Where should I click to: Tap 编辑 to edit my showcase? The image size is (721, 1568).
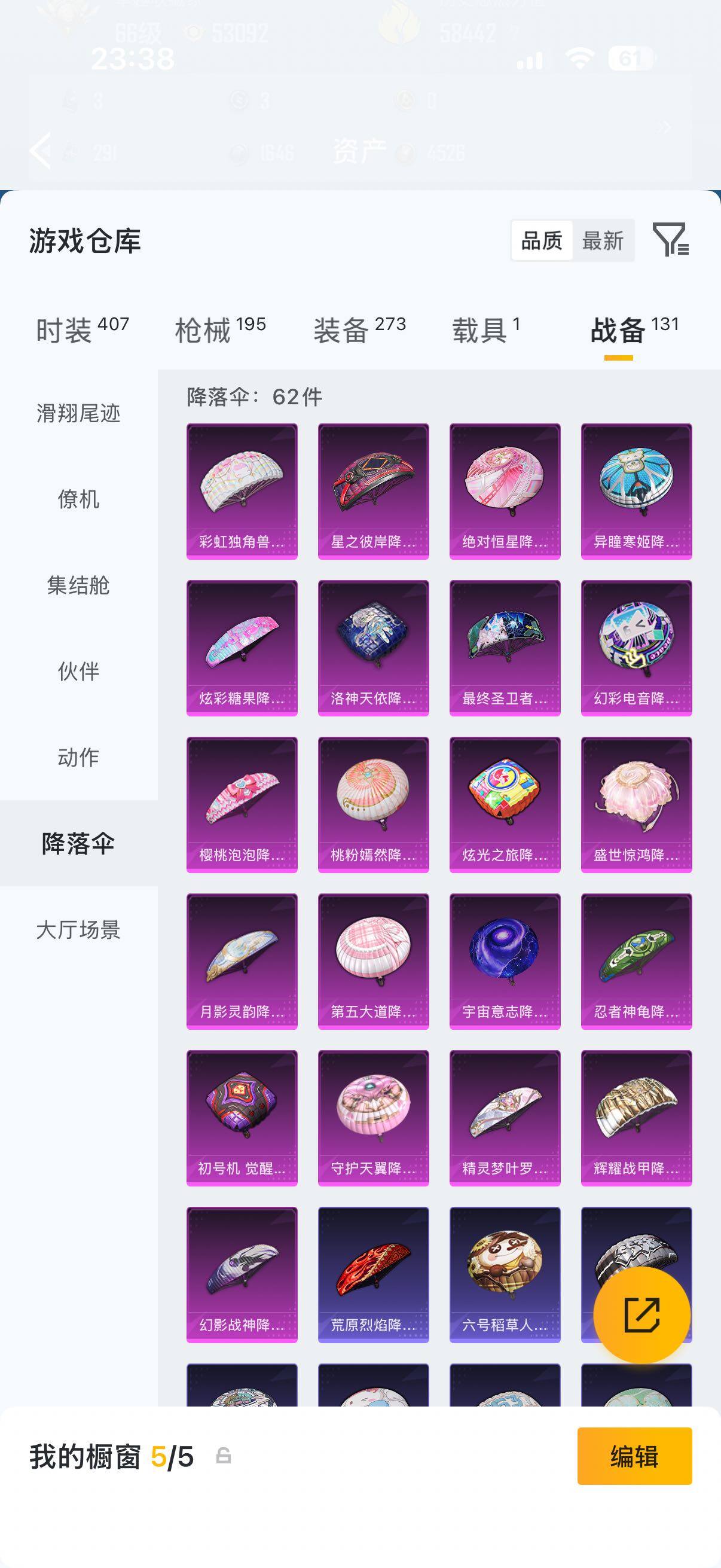(x=634, y=1456)
